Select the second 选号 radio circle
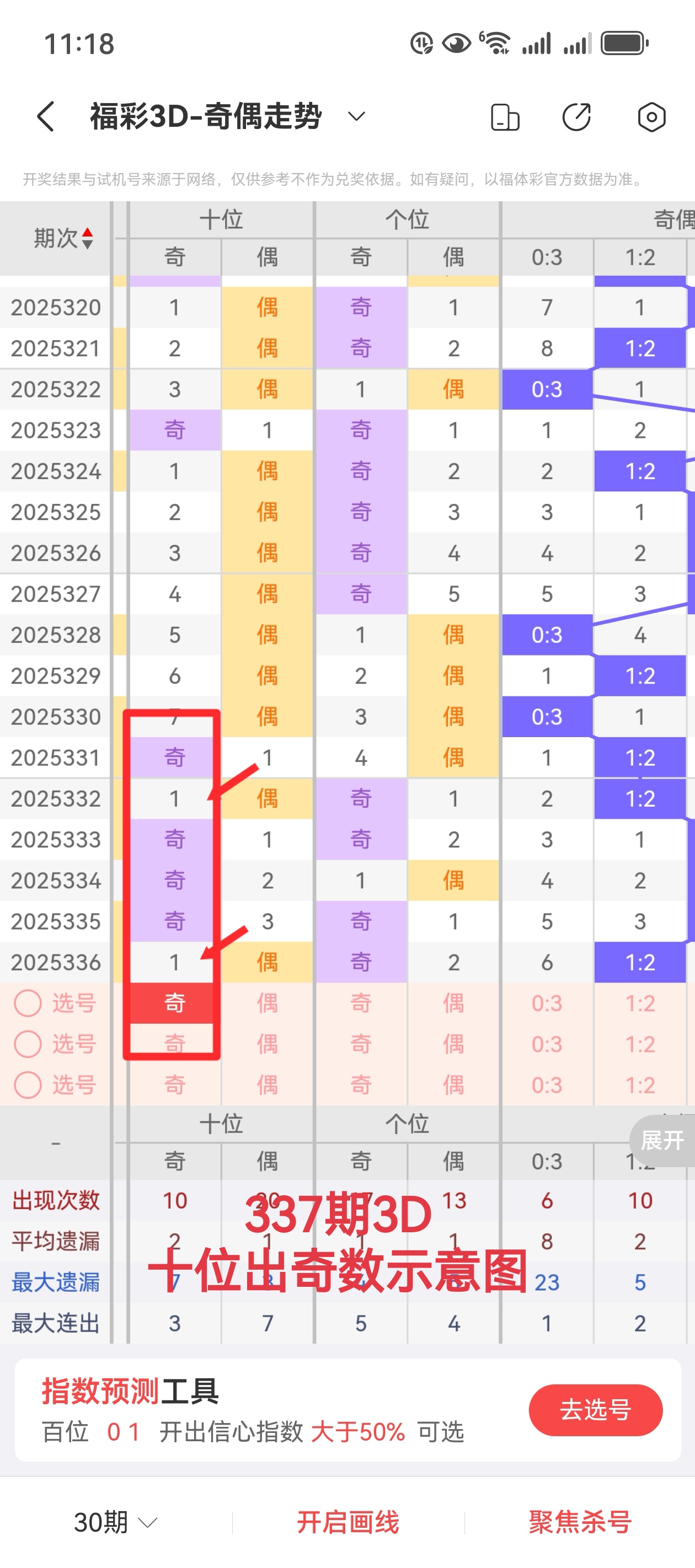 tap(28, 1043)
